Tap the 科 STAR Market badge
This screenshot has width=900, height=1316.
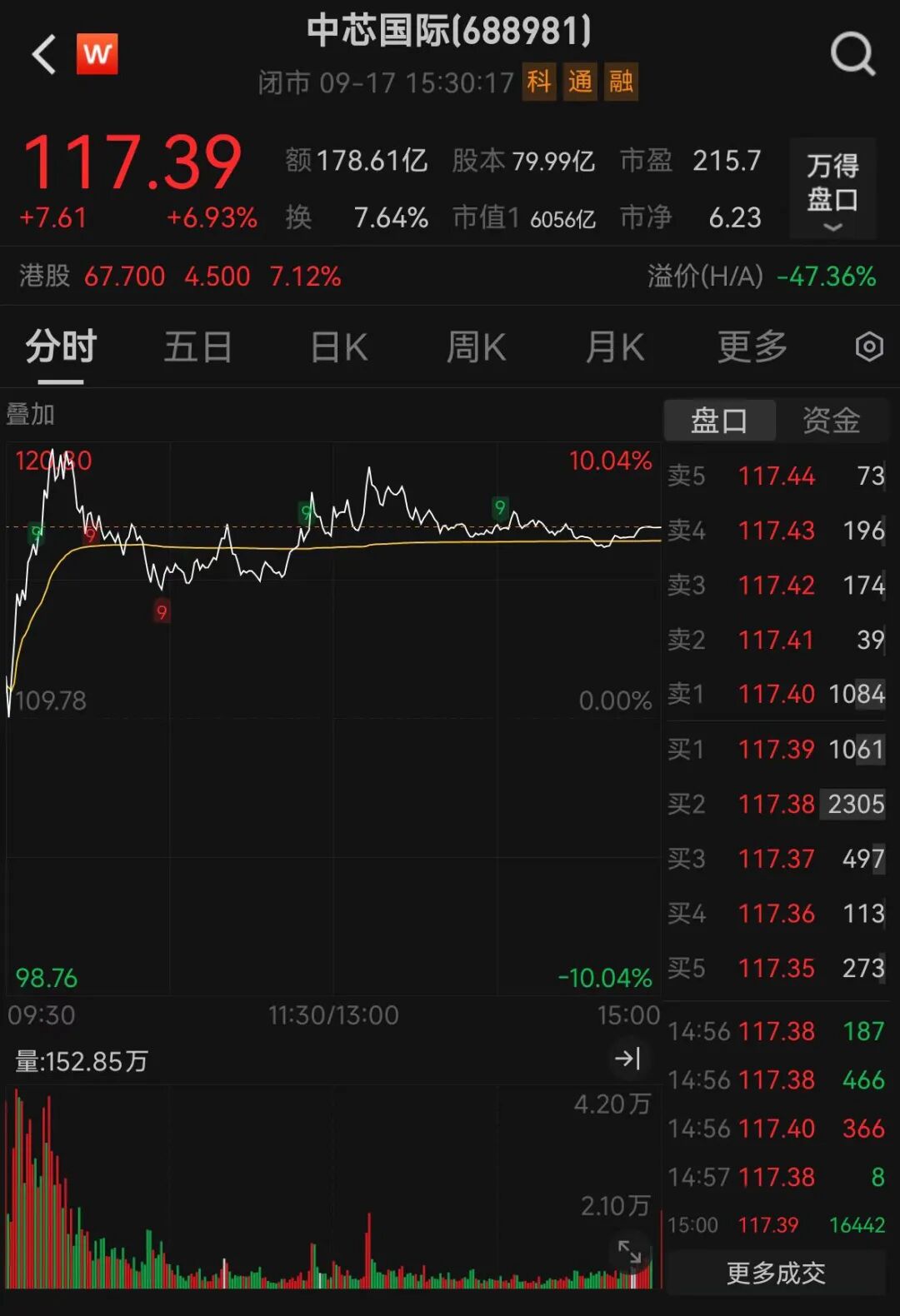pos(539,83)
